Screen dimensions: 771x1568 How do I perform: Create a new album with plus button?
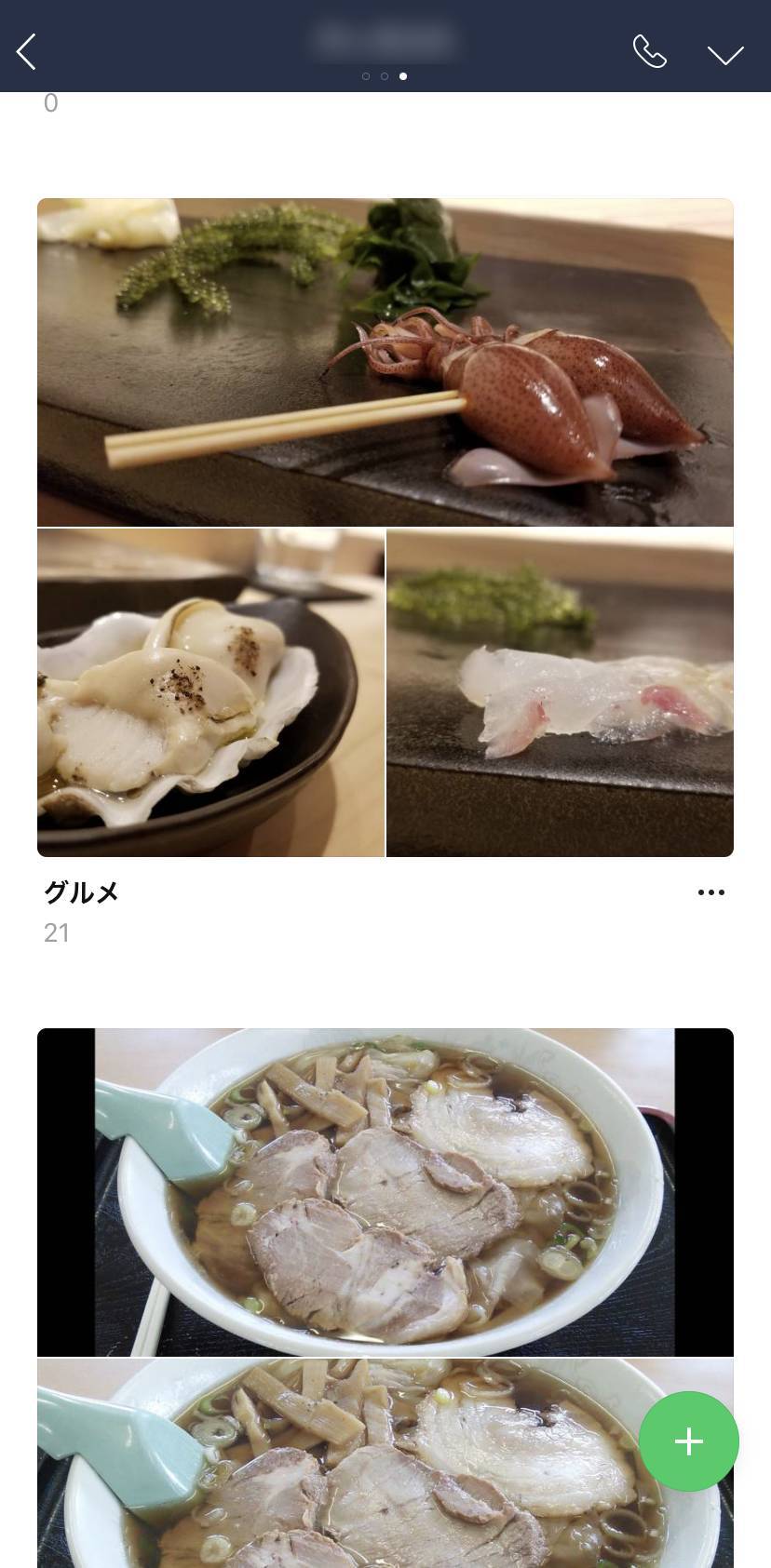pyautogui.click(x=688, y=1441)
